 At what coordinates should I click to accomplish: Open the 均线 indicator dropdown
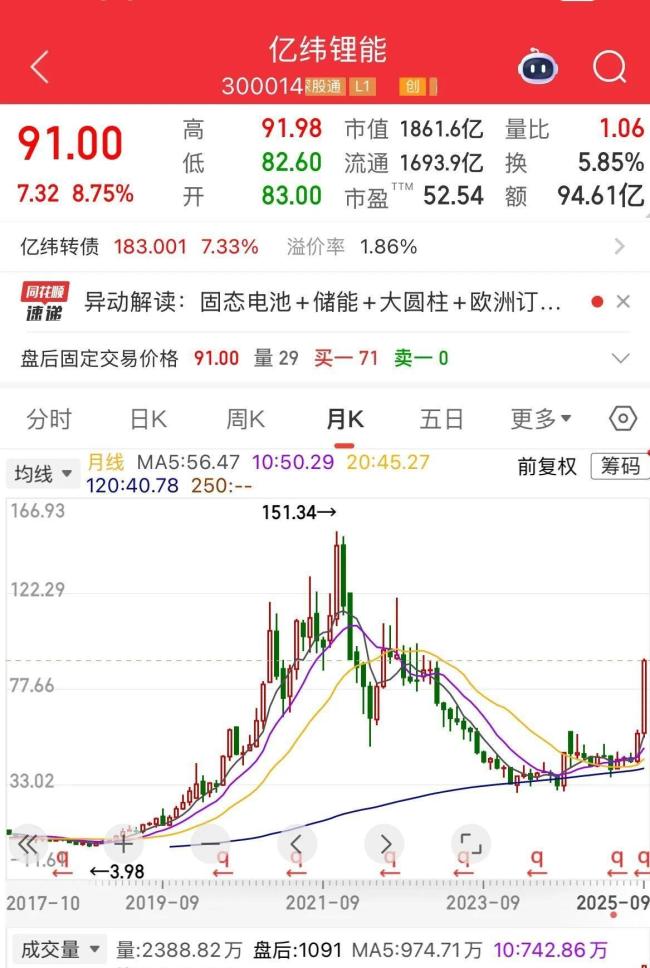[44, 473]
